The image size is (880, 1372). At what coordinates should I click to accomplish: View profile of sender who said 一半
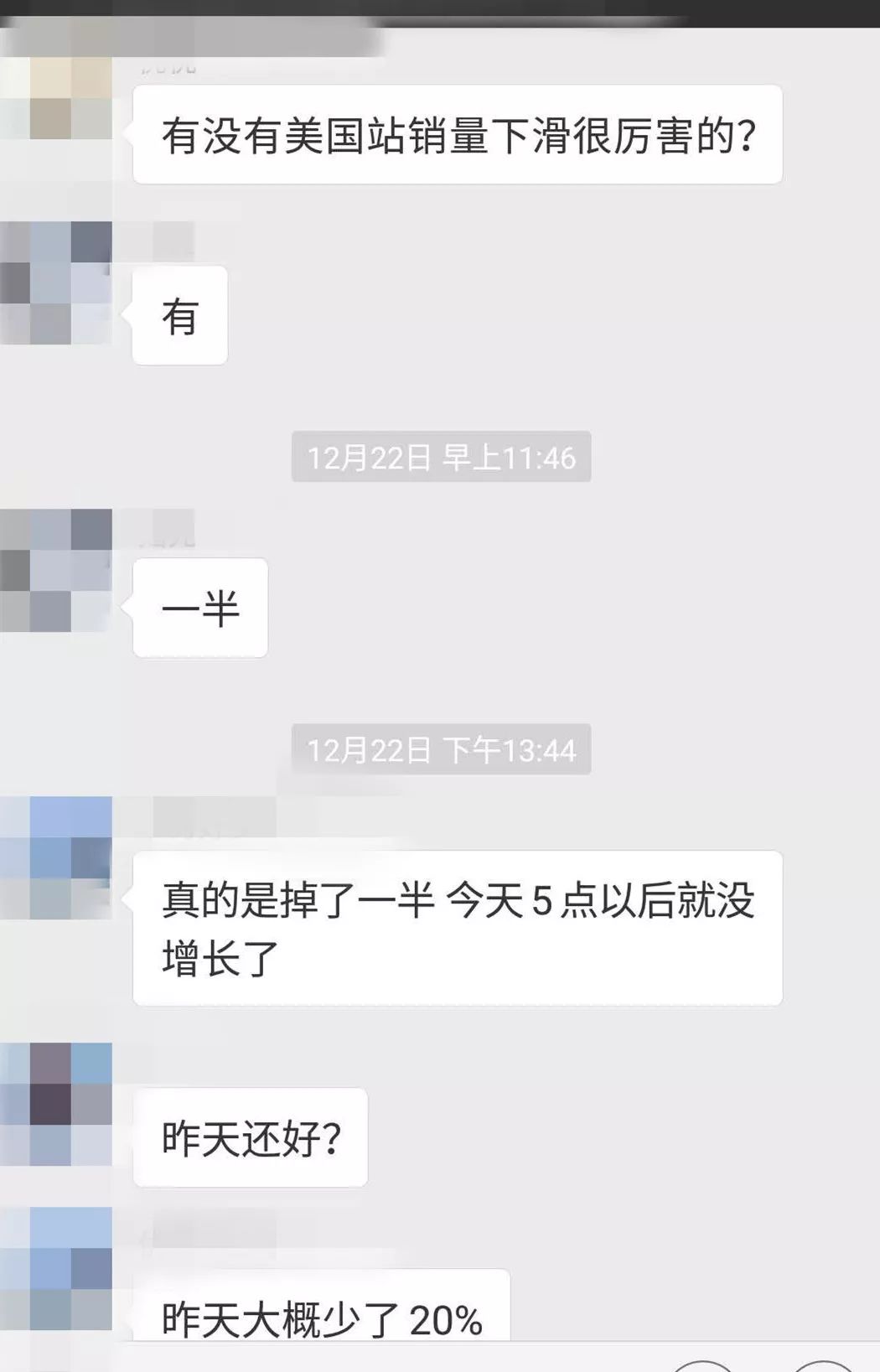click(x=56, y=571)
